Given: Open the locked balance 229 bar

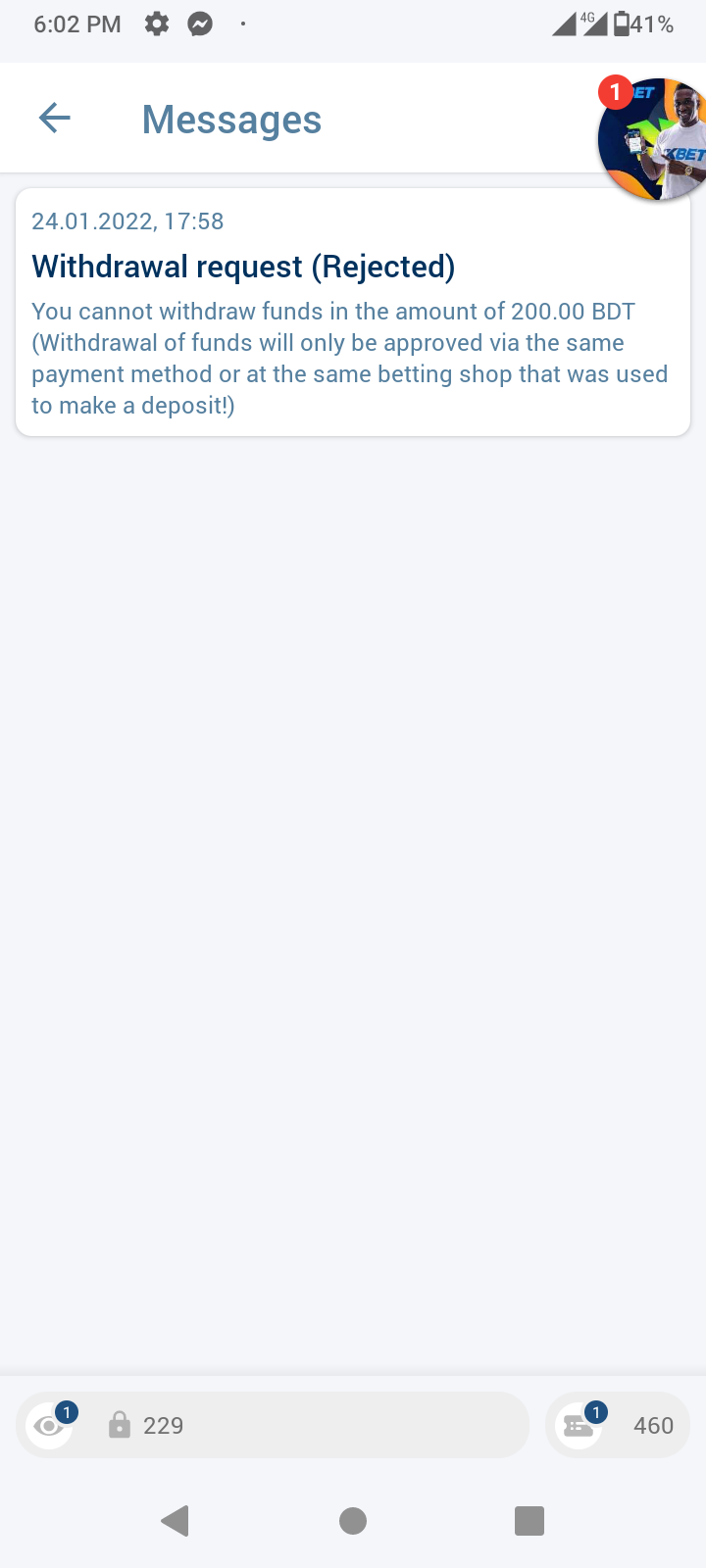Looking at the screenshot, I should [273, 1425].
